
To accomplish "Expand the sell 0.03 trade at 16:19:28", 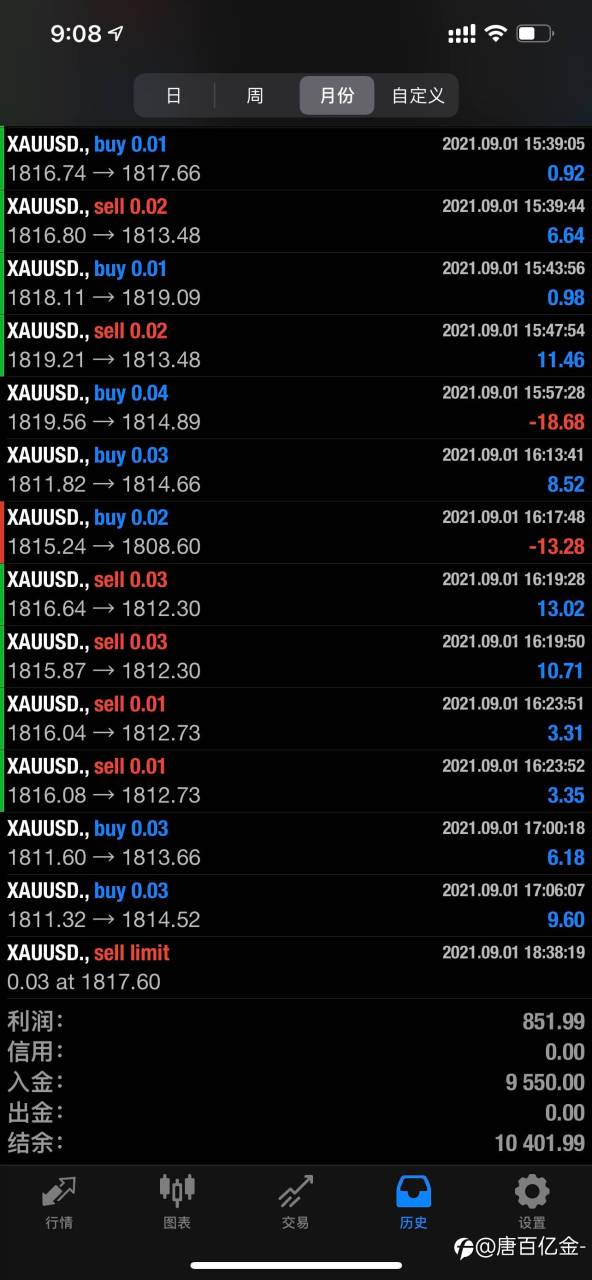I will pos(296,595).
